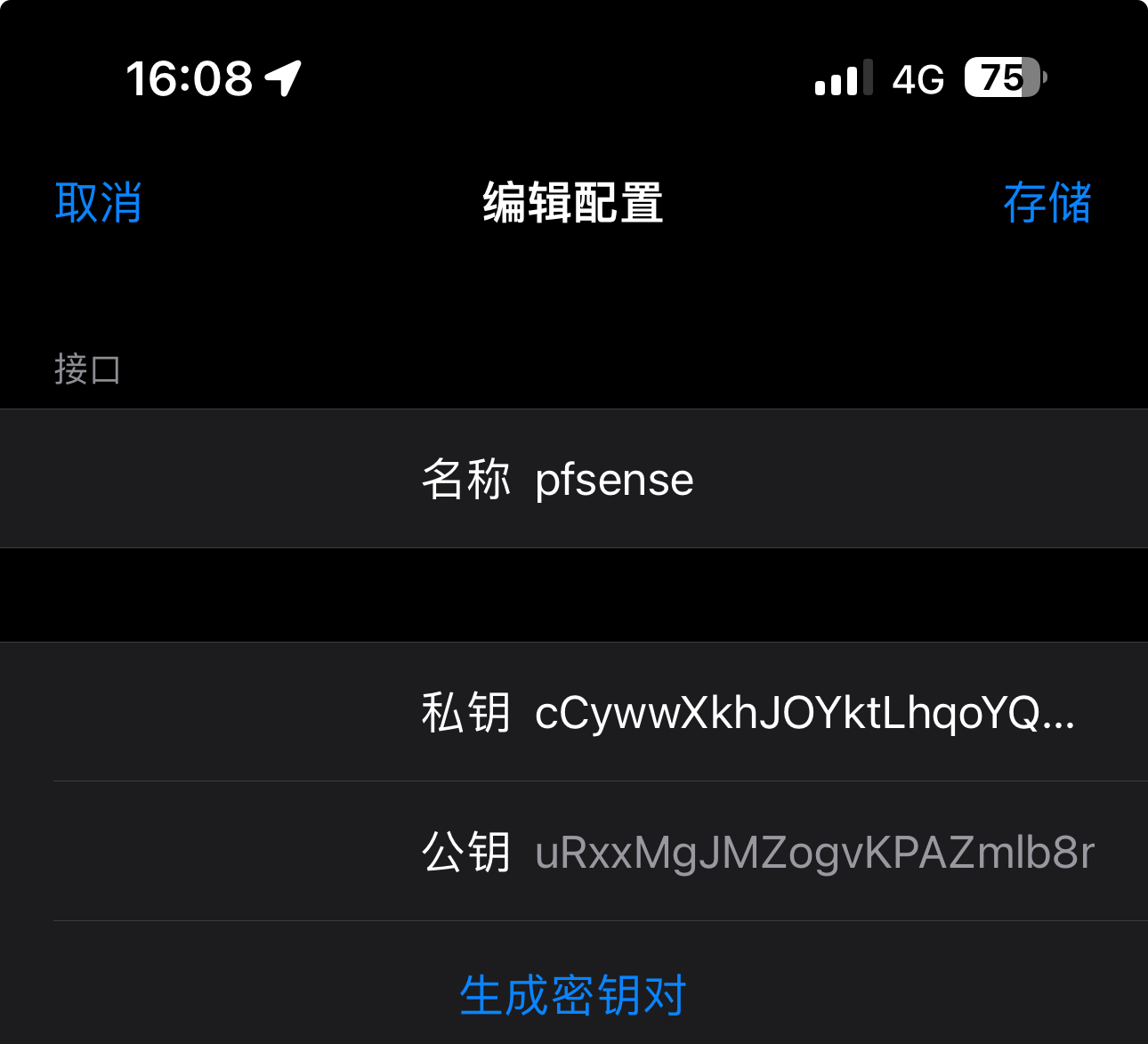The width and height of the screenshot is (1148, 1044).
Task: Generate a new keypair with 生成密钥对
Action: click(573, 994)
